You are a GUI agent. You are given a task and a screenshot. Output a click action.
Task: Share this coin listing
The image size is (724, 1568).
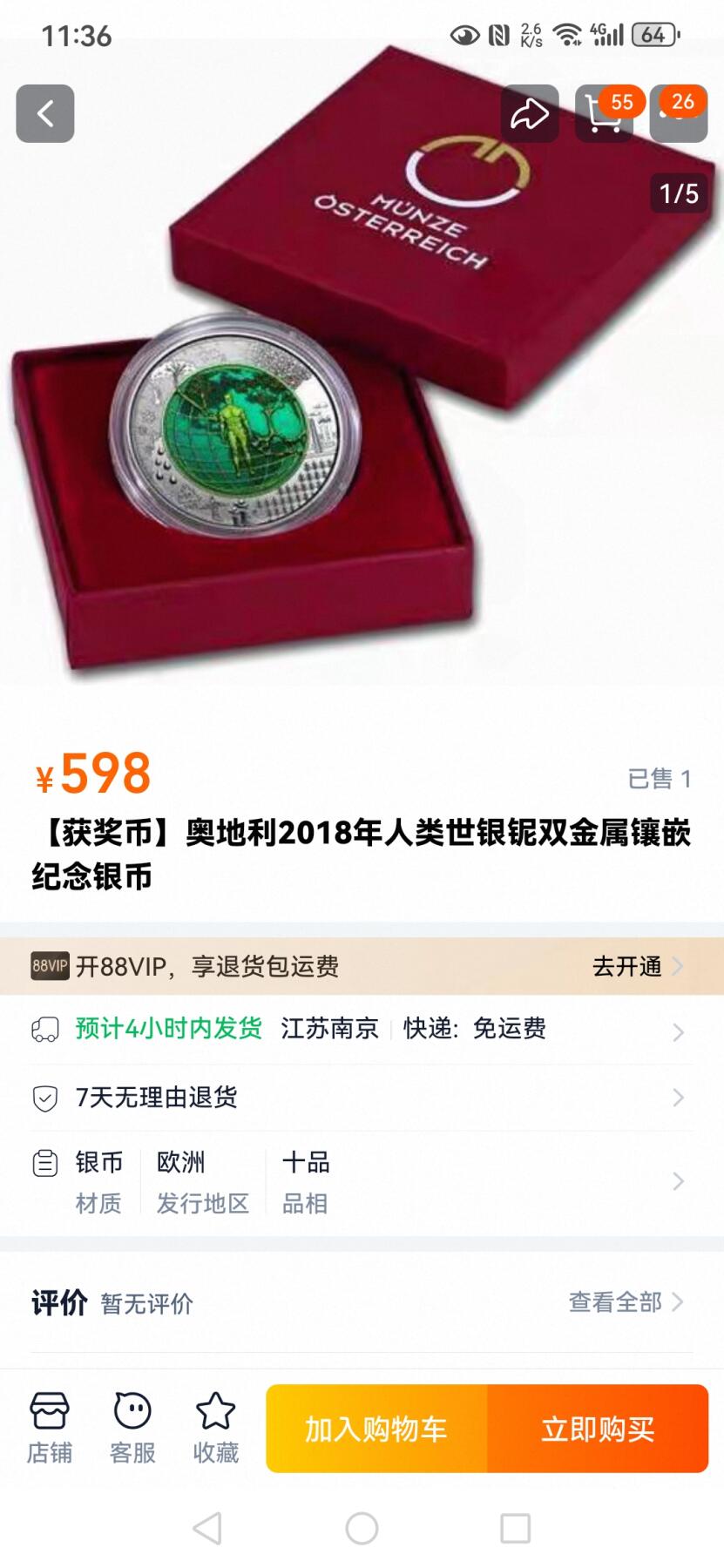point(529,113)
